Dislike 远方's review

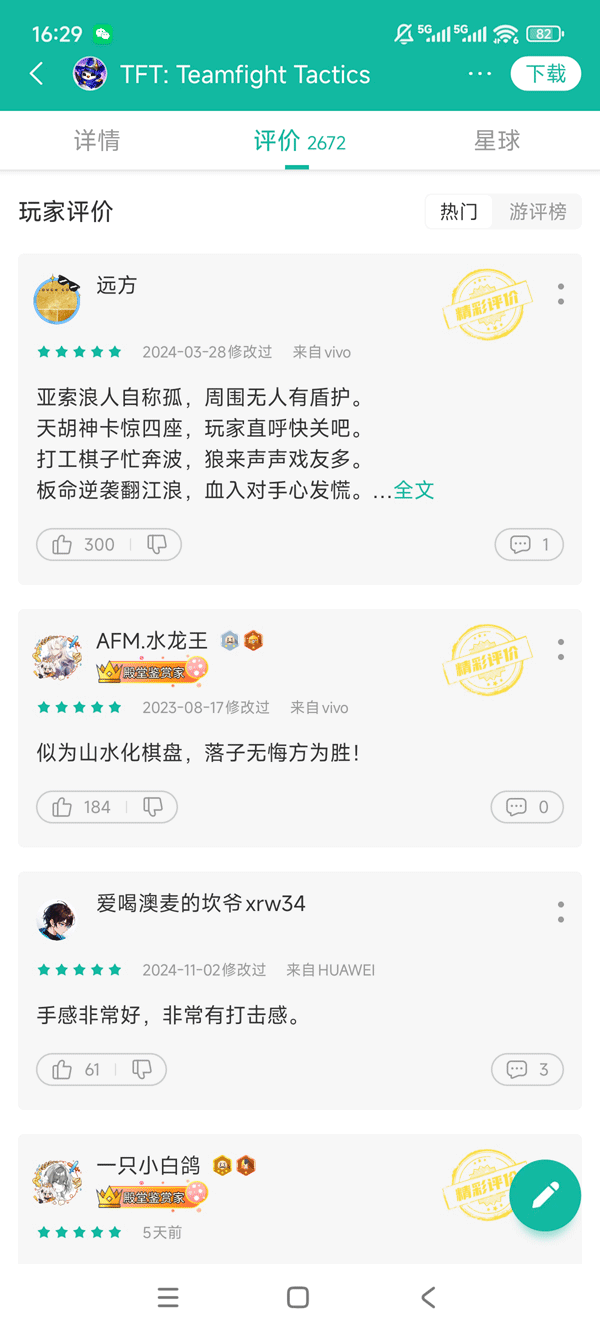pyautogui.click(x=157, y=544)
